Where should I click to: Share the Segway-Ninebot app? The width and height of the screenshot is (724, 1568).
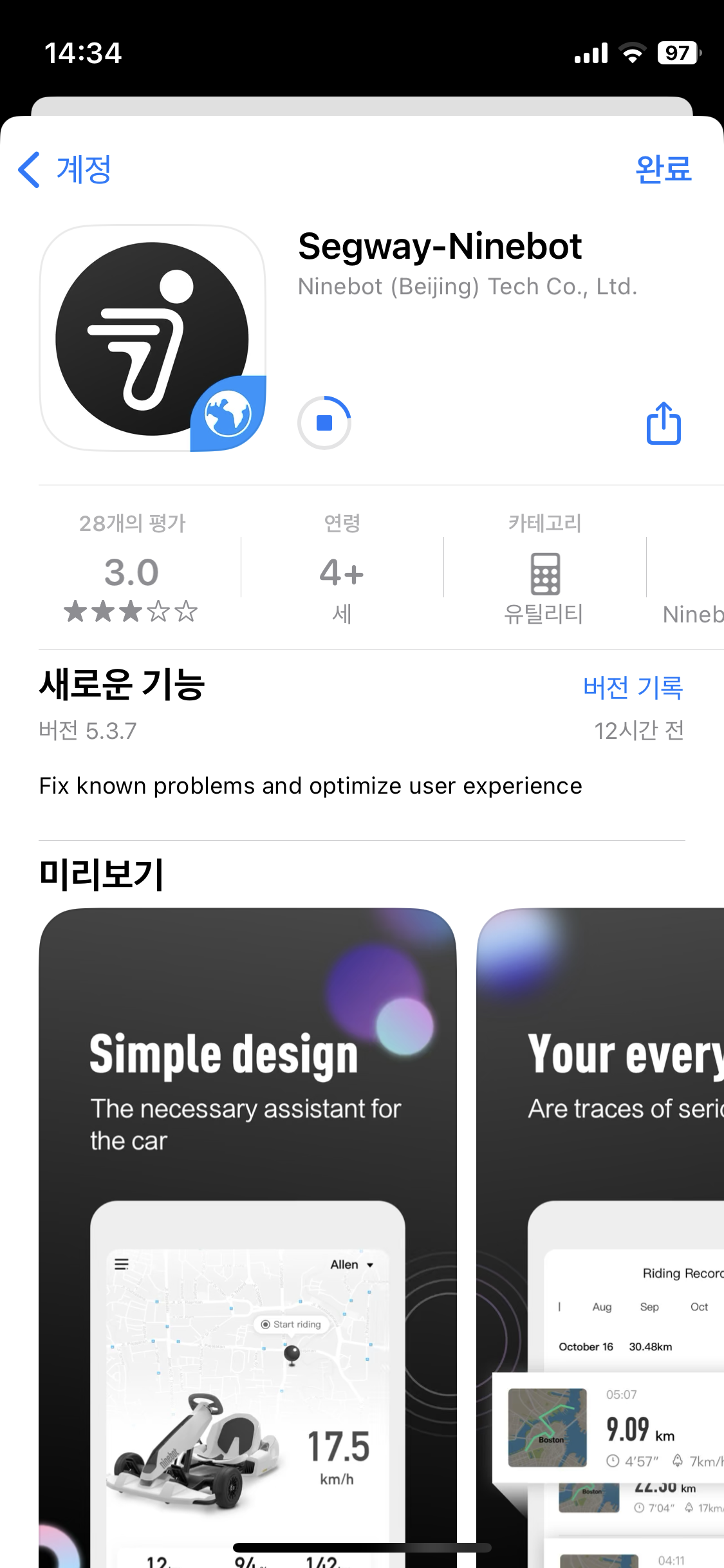(x=663, y=423)
